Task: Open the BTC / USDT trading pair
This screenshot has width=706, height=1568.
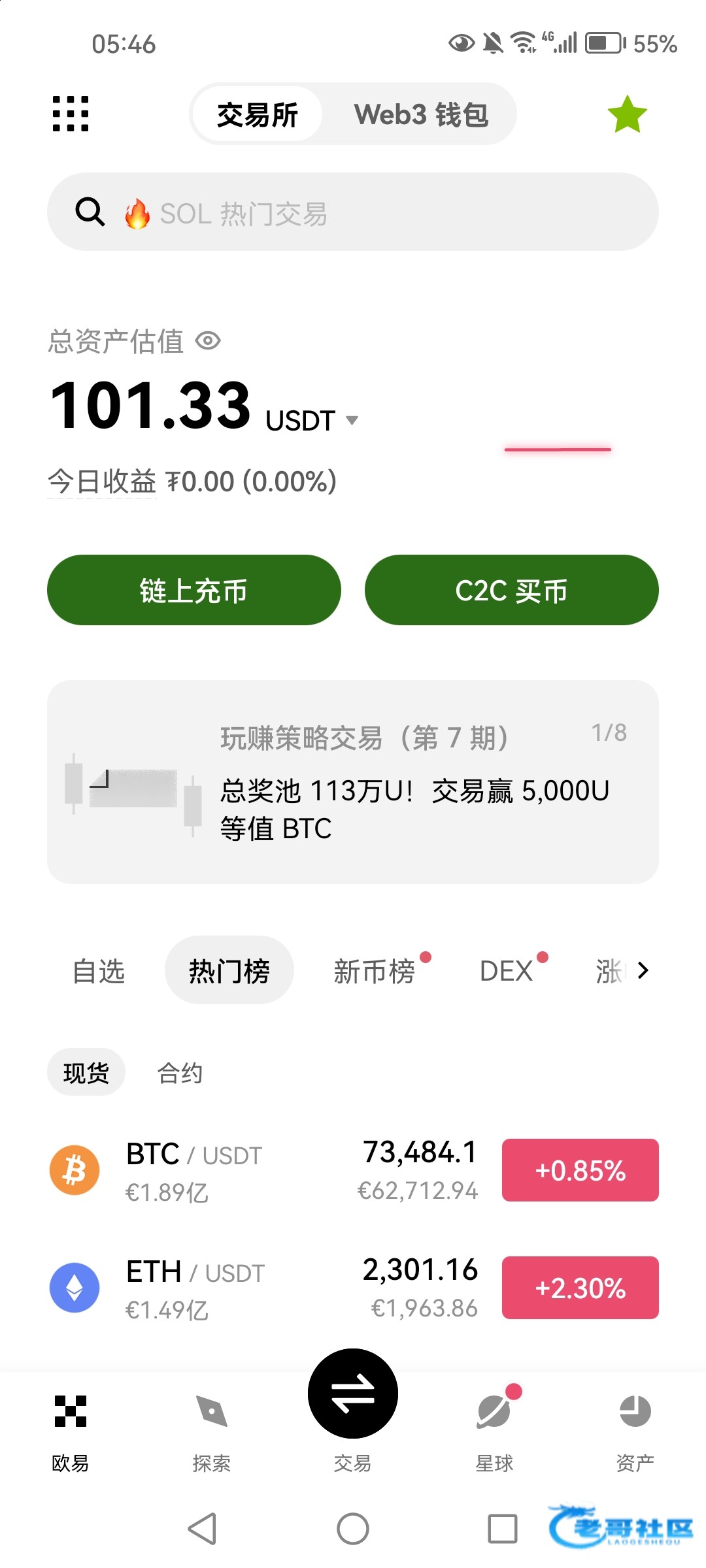Action: click(x=261, y=1170)
